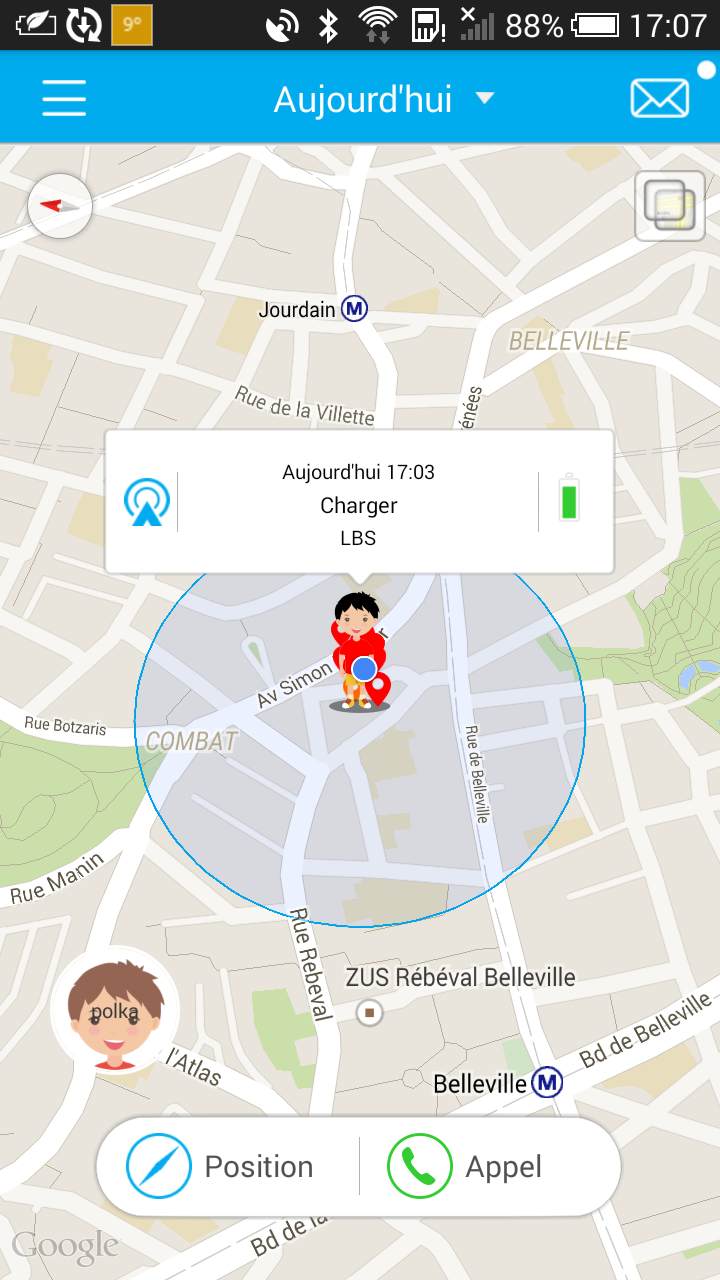Switch map layers with the layers button
This screenshot has height=1280, width=720.
(669, 207)
